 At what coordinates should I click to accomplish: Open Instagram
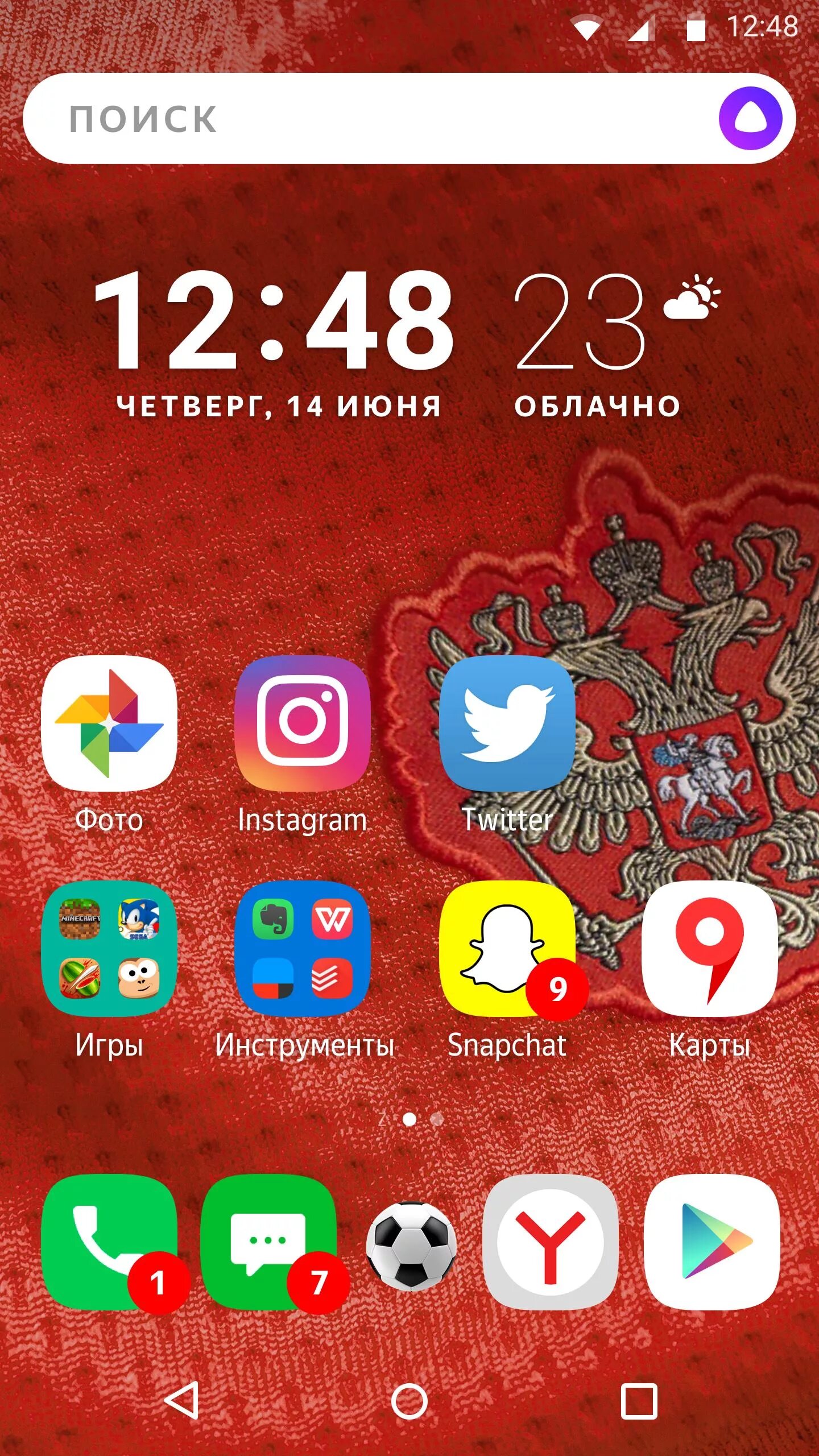303,746
